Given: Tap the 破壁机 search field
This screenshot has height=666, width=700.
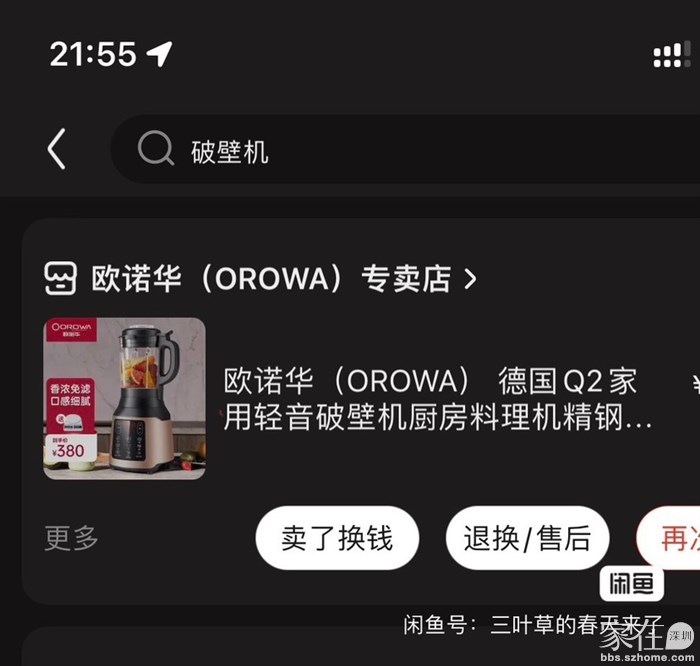Looking at the screenshot, I should [x=400, y=150].
